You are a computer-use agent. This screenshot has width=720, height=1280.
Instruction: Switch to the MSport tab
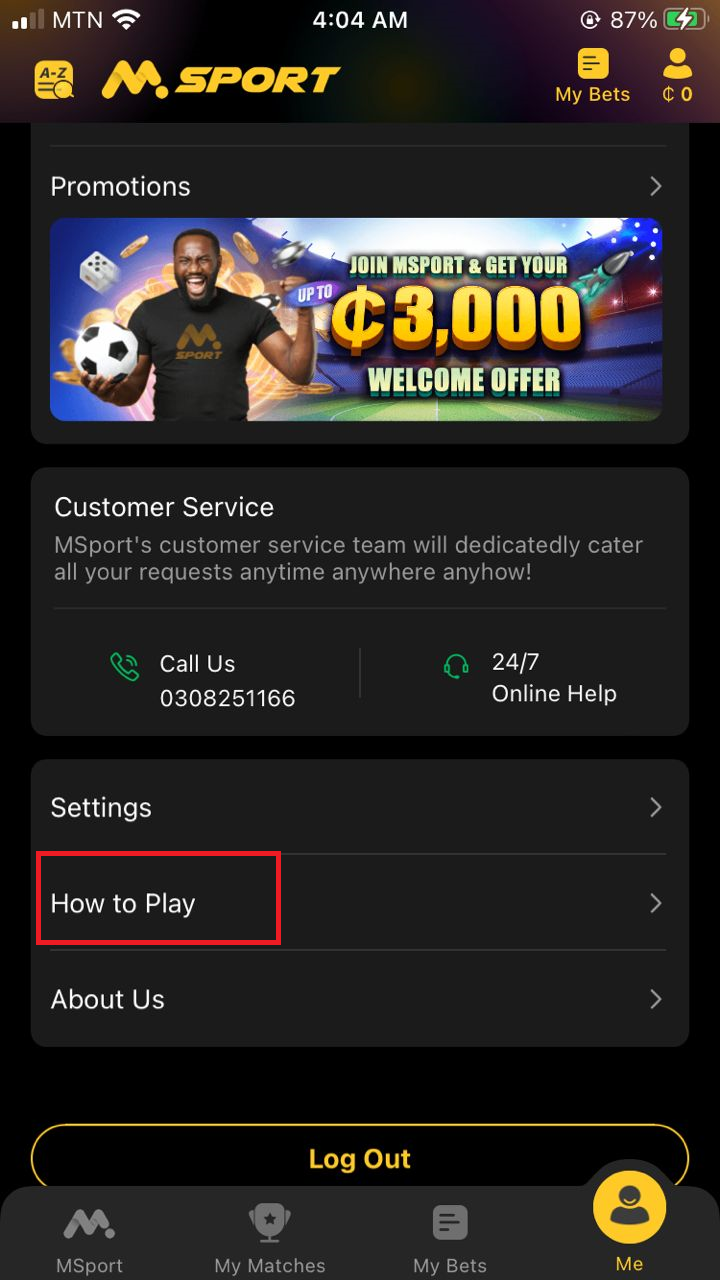click(x=89, y=1238)
